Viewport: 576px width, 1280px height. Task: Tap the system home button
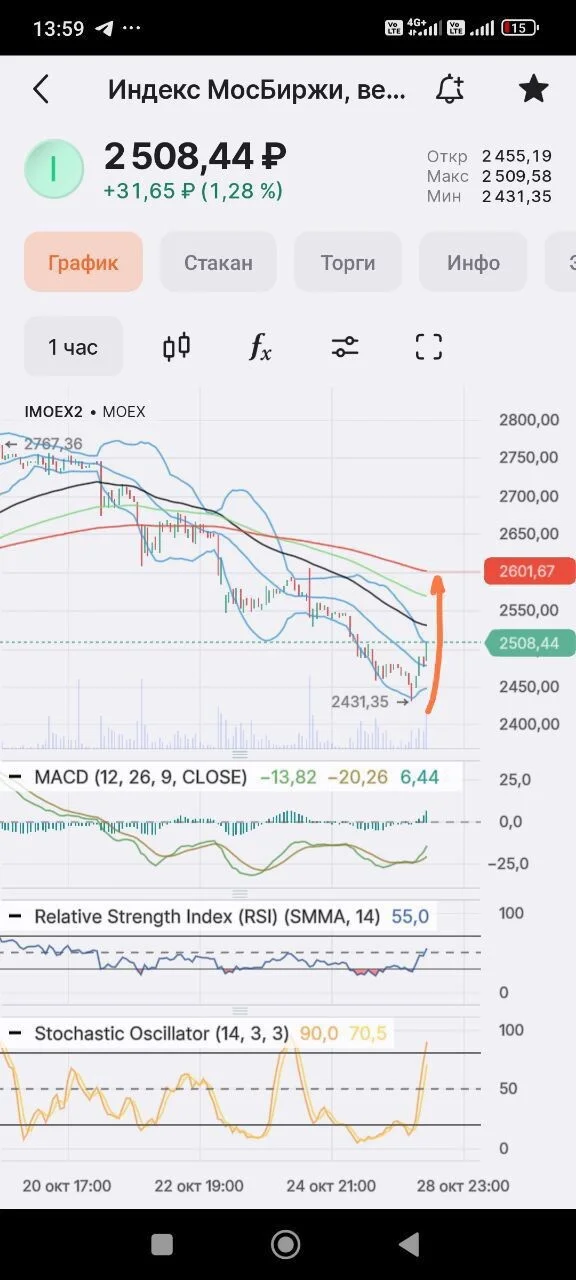[286, 1244]
